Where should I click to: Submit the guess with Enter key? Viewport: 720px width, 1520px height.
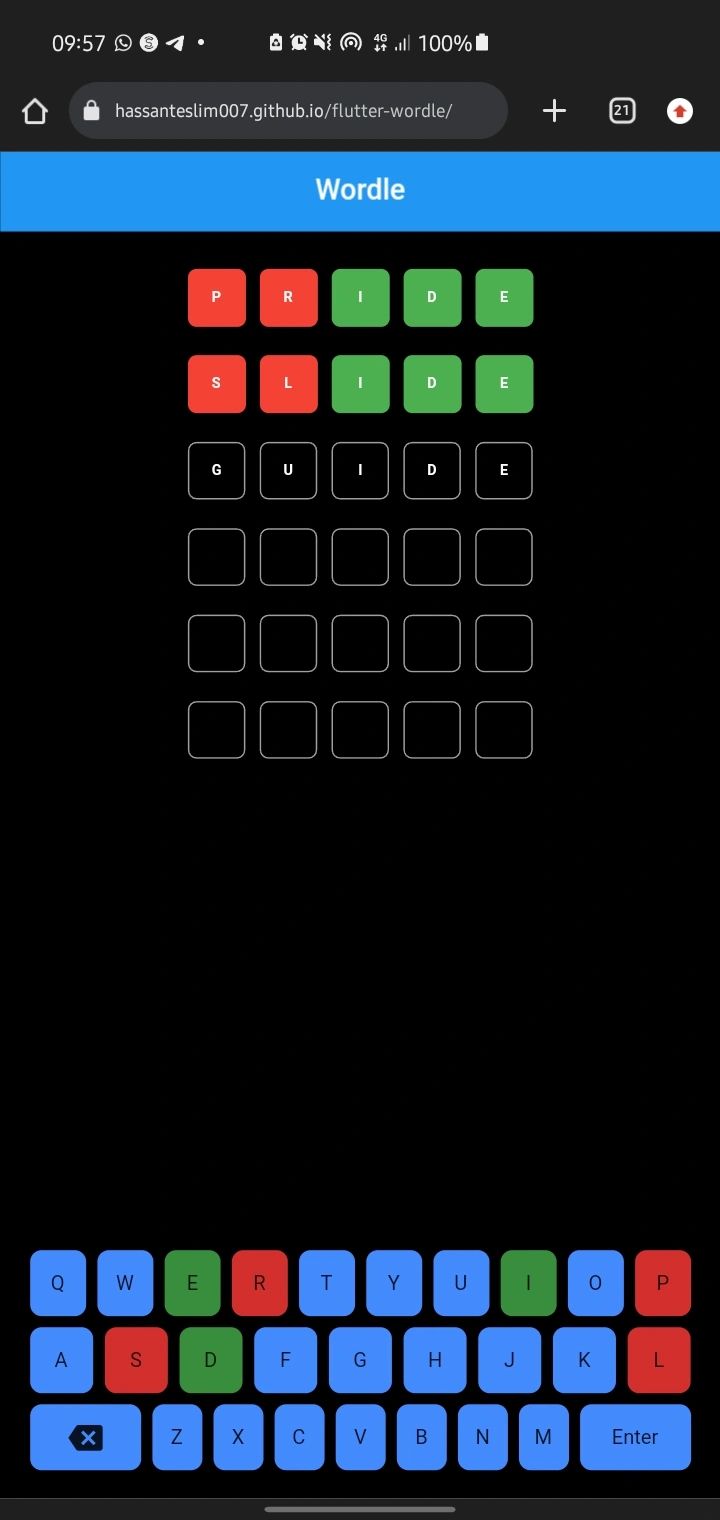point(635,1437)
